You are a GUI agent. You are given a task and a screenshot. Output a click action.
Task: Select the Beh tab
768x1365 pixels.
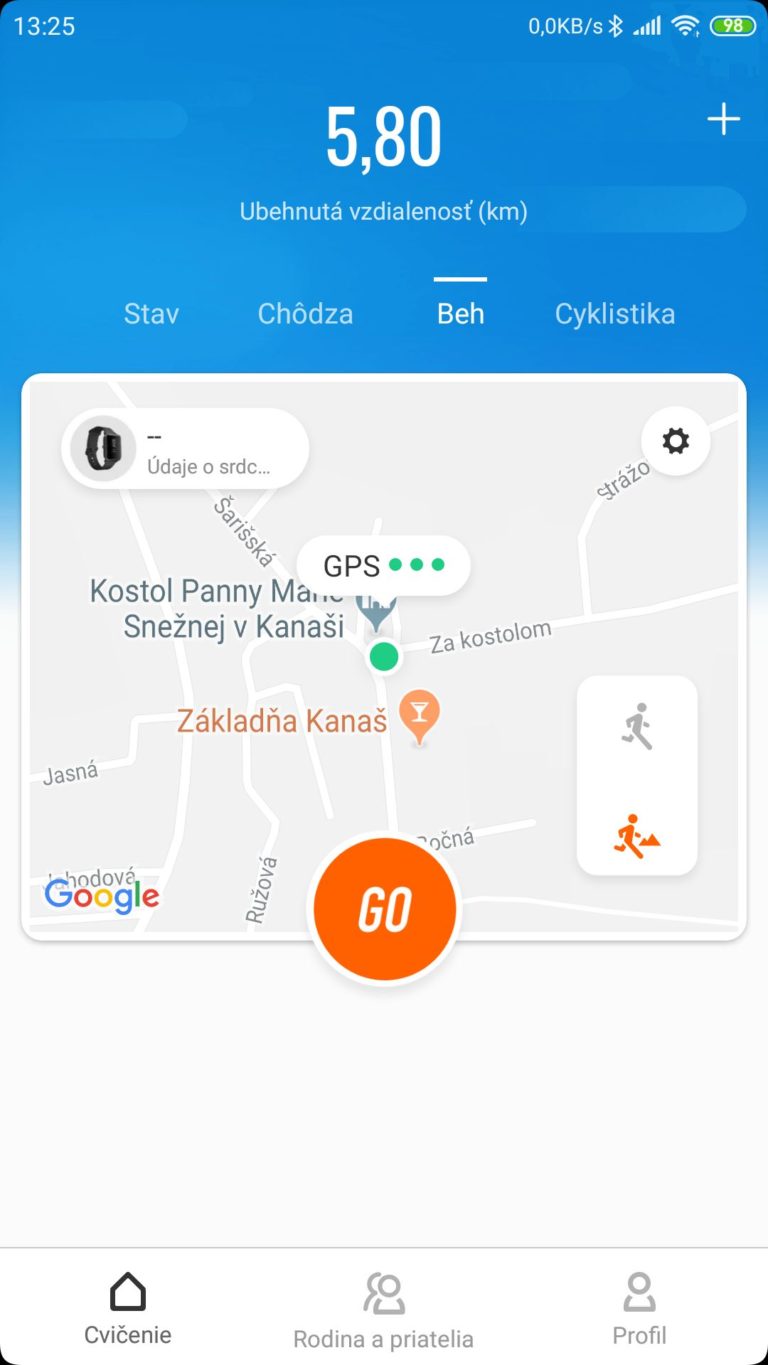(460, 314)
